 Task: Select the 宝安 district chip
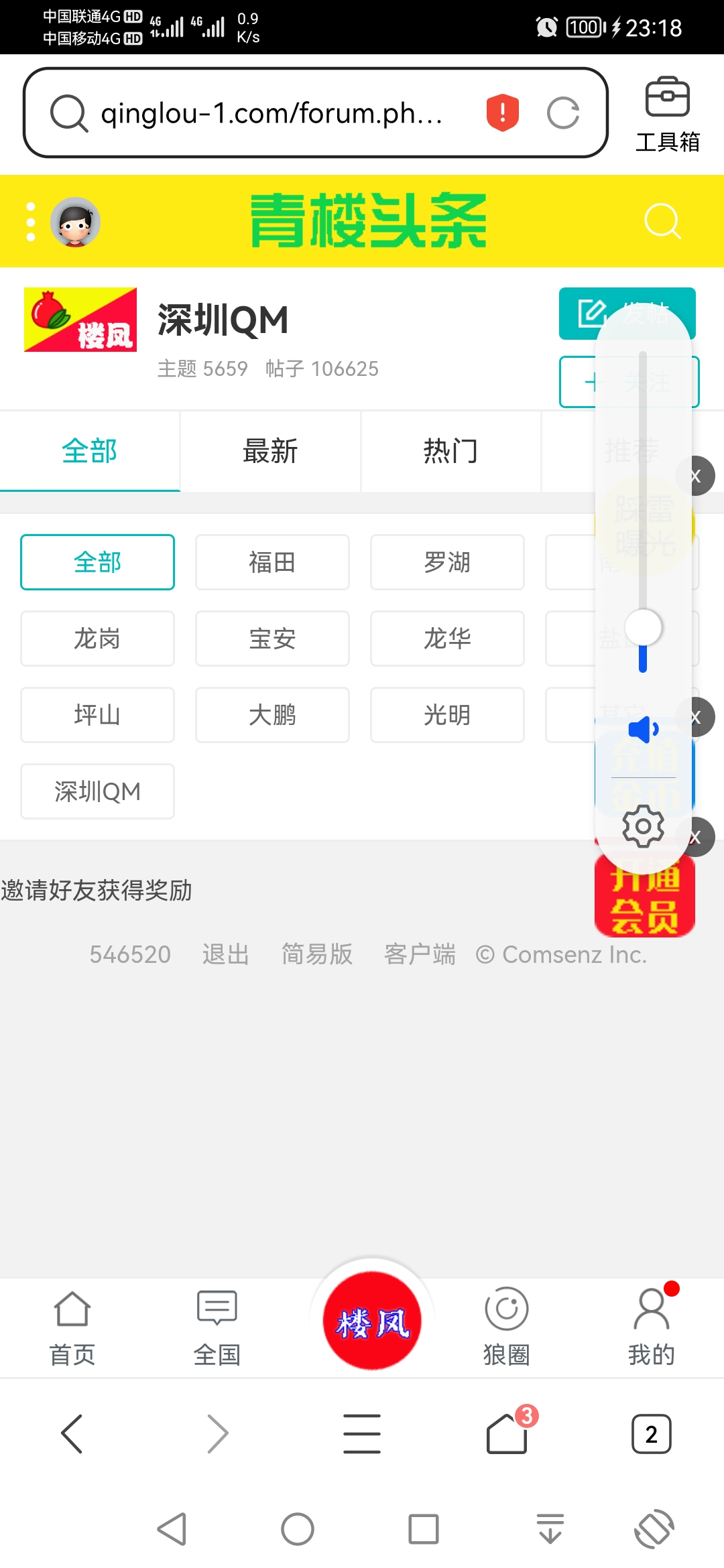pyautogui.click(x=272, y=639)
